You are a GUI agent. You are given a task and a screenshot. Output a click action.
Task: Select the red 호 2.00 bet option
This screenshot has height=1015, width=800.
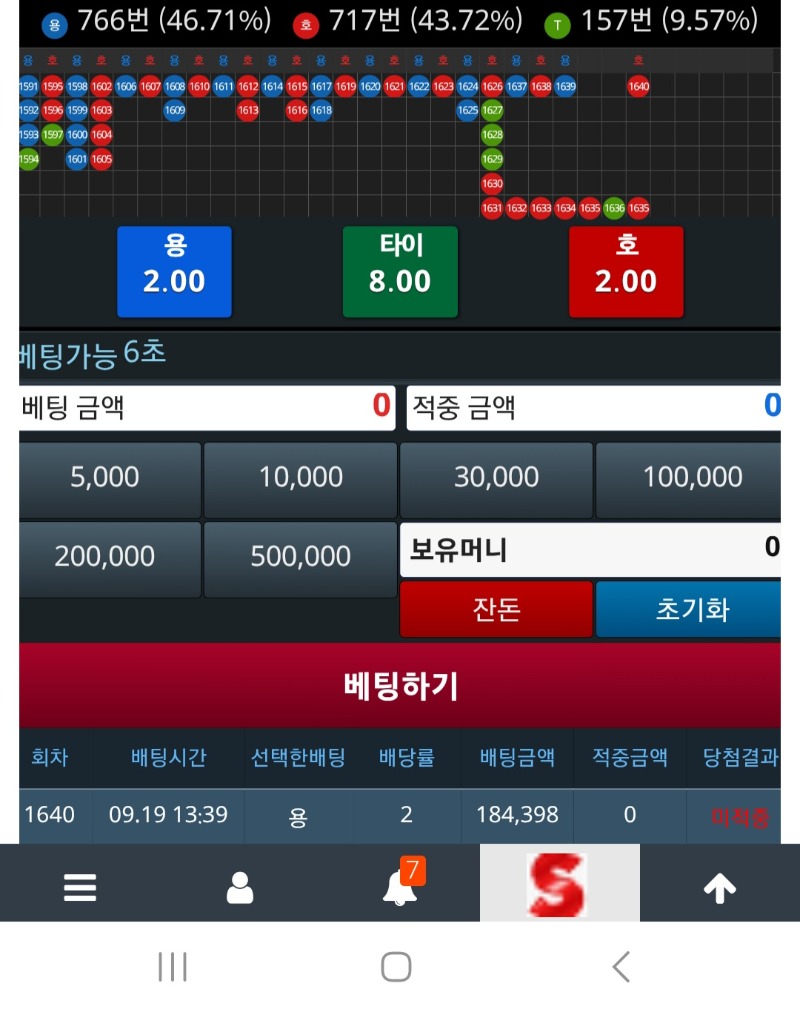[626, 271]
